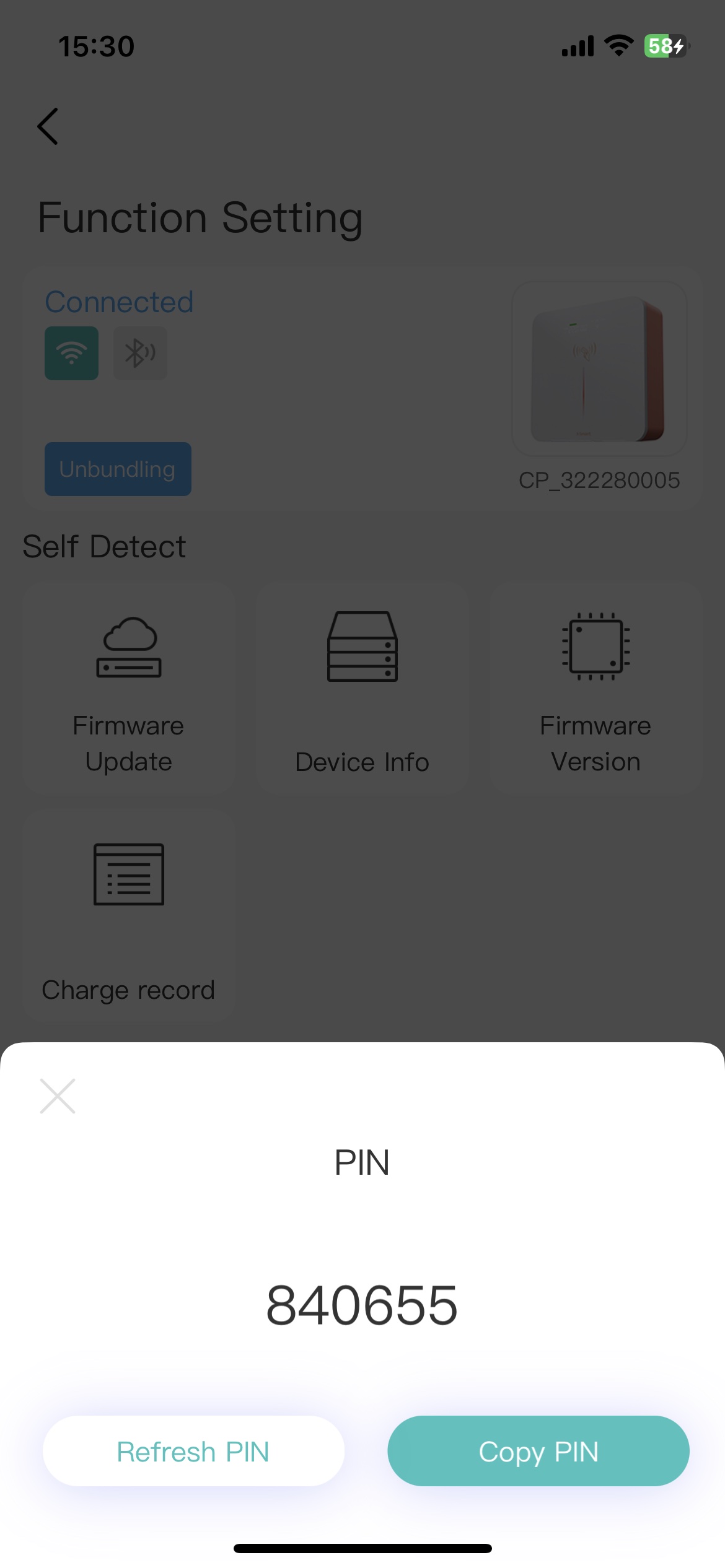Copy the PIN to clipboard
Image resolution: width=725 pixels, height=1568 pixels.
[x=538, y=1451]
